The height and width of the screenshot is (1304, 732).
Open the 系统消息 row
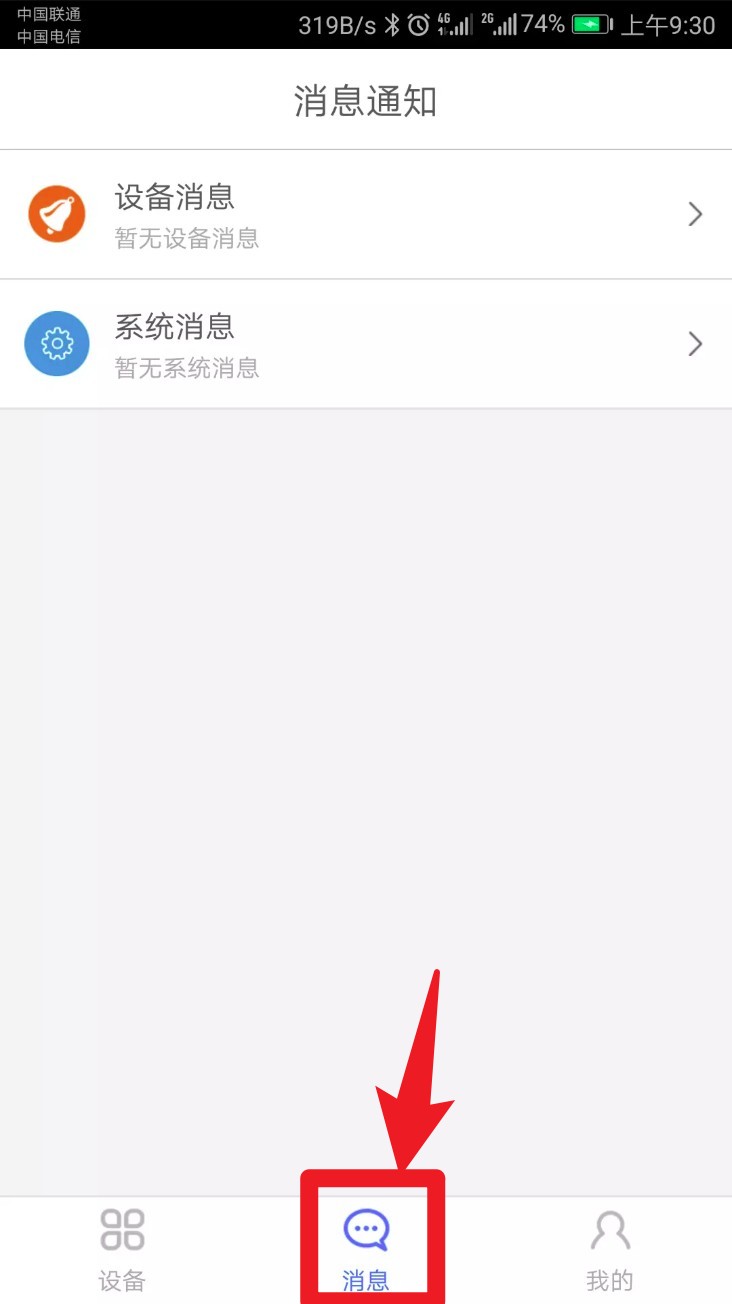coord(366,344)
